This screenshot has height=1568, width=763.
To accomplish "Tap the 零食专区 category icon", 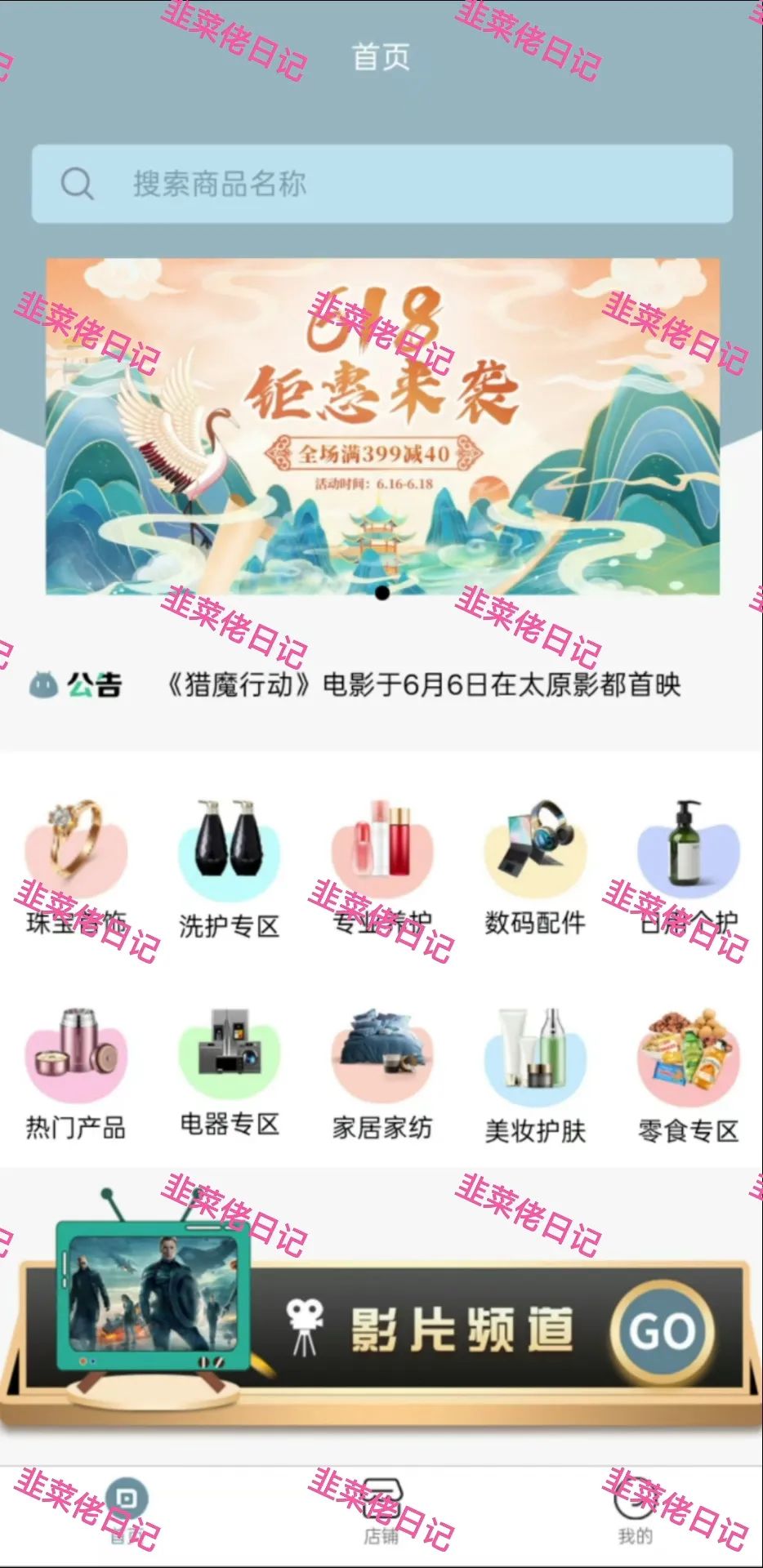I will 689,1058.
